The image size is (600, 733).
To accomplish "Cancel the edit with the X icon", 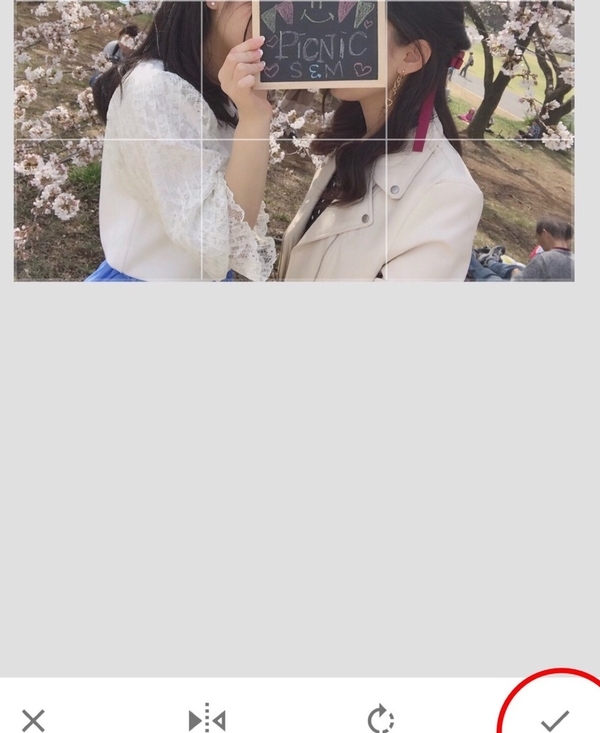I will pyautogui.click(x=33, y=719).
